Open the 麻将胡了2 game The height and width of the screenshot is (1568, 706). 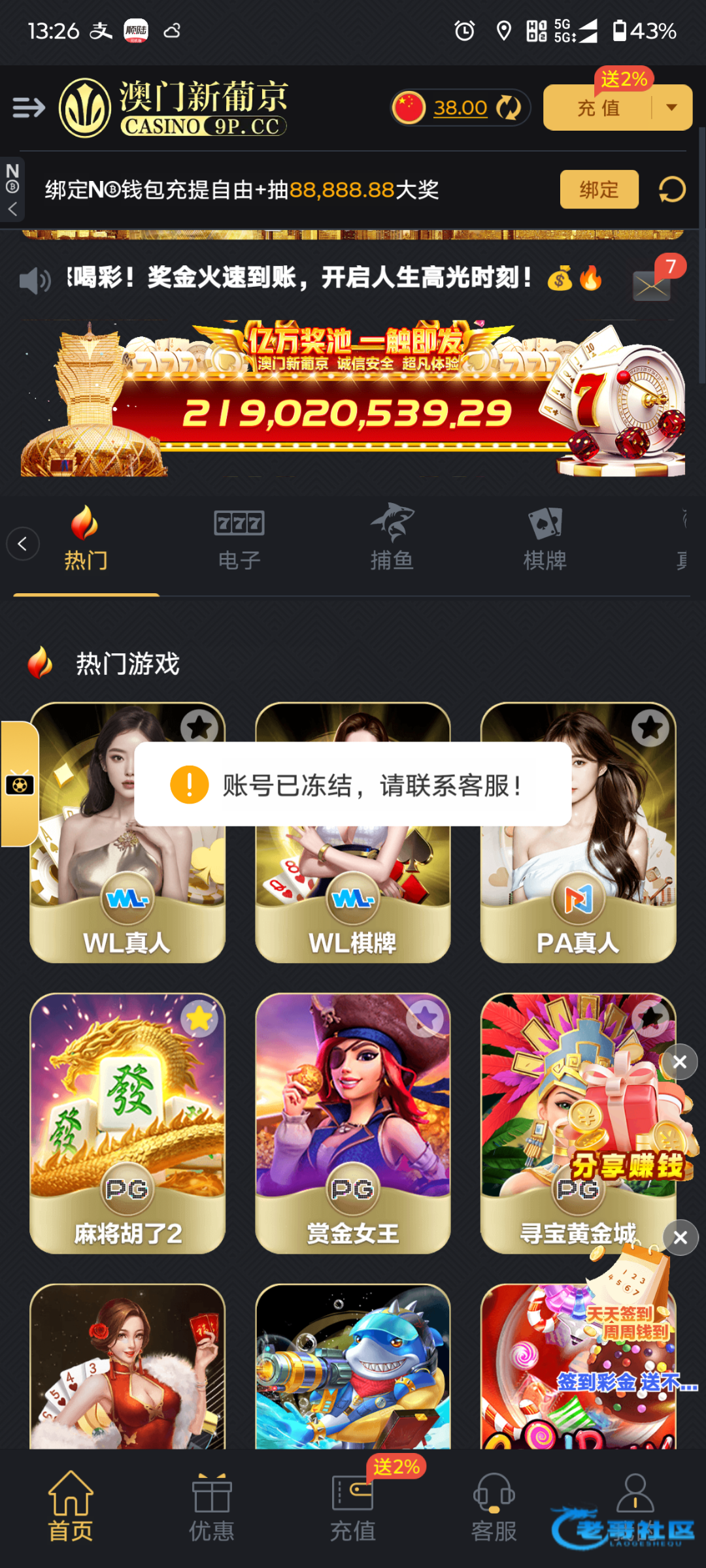coord(127,1124)
